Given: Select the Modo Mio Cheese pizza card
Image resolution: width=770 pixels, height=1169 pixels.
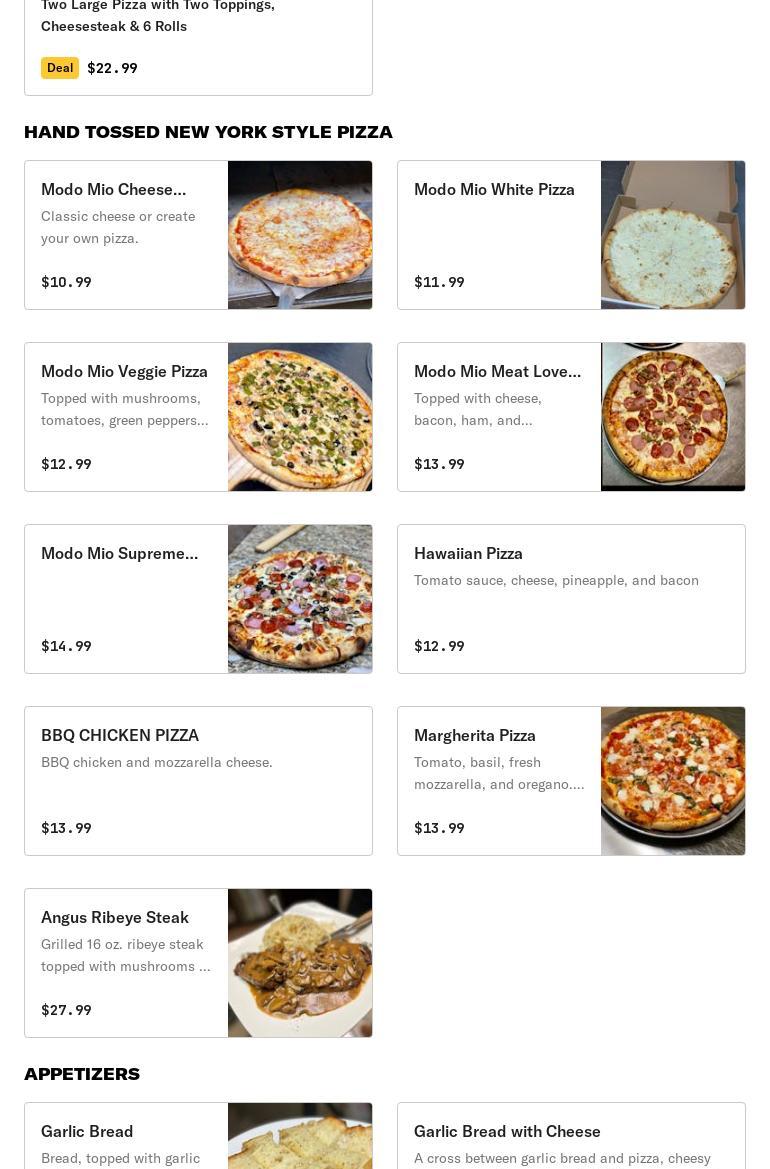Looking at the screenshot, I should [x=198, y=235].
